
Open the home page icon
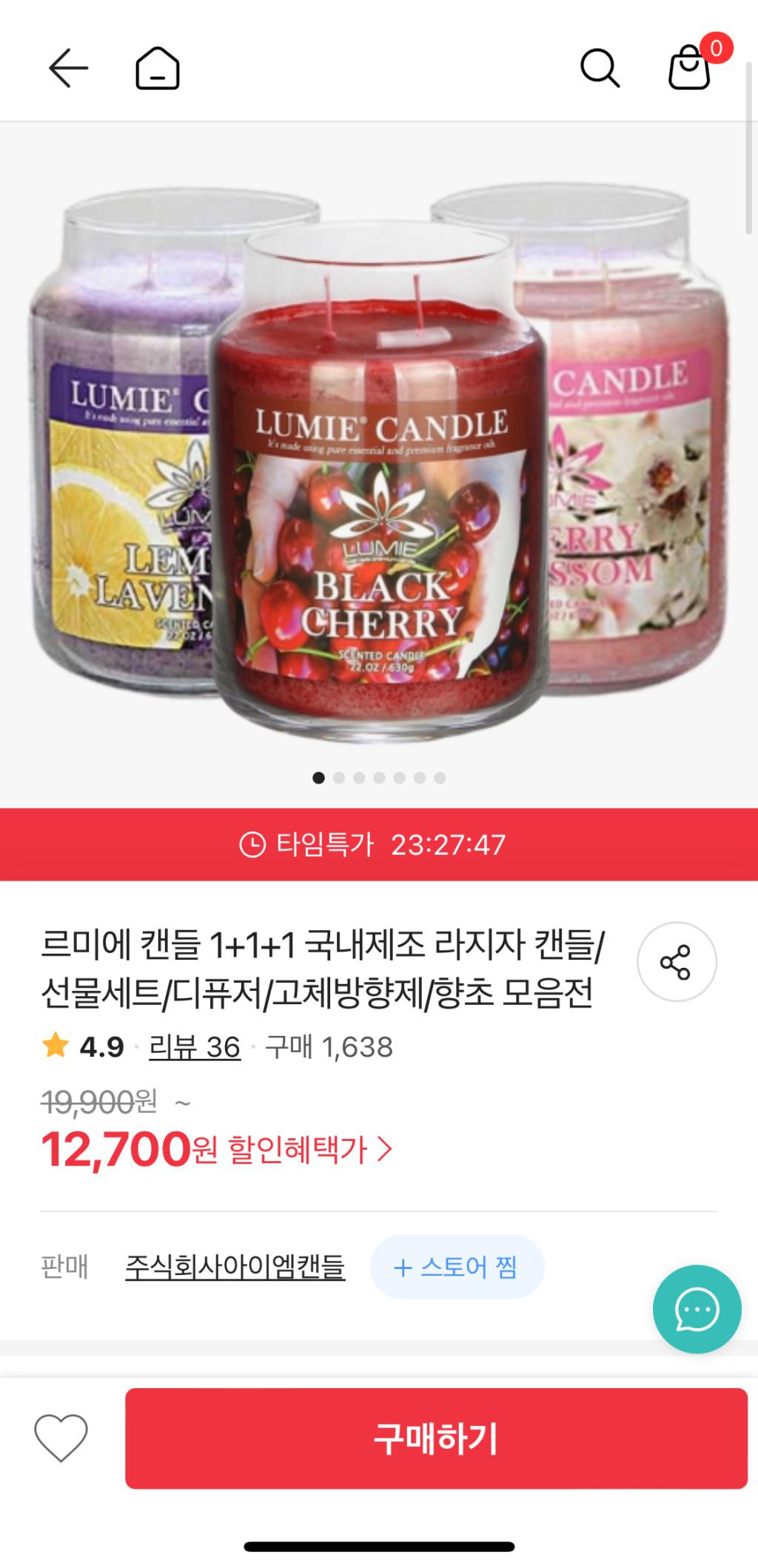[158, 69]
